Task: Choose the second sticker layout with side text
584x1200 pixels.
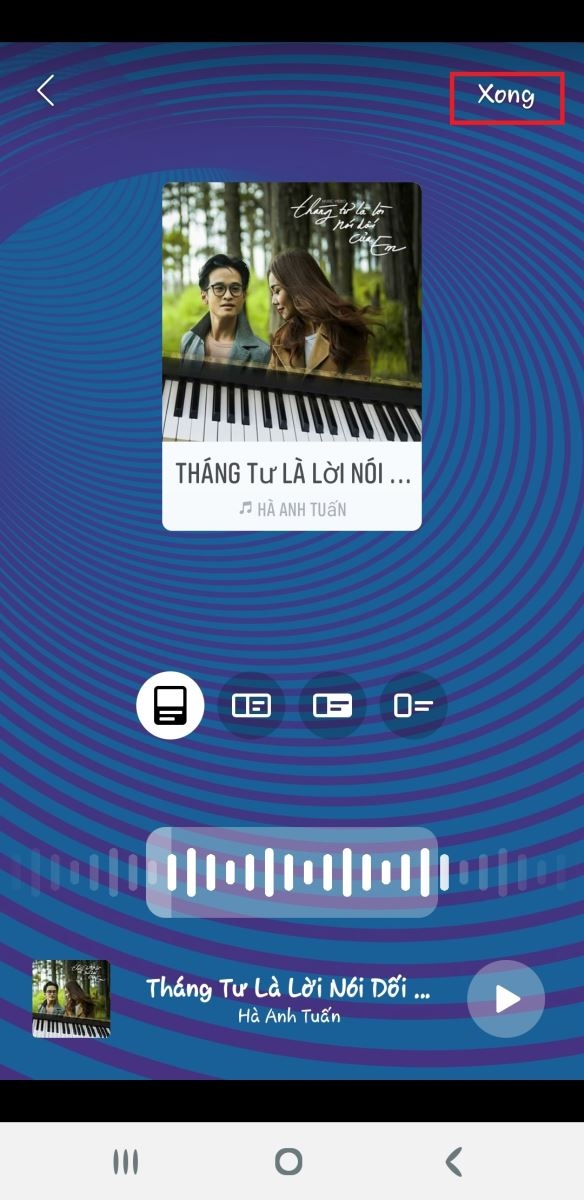Action: point(251,706)
